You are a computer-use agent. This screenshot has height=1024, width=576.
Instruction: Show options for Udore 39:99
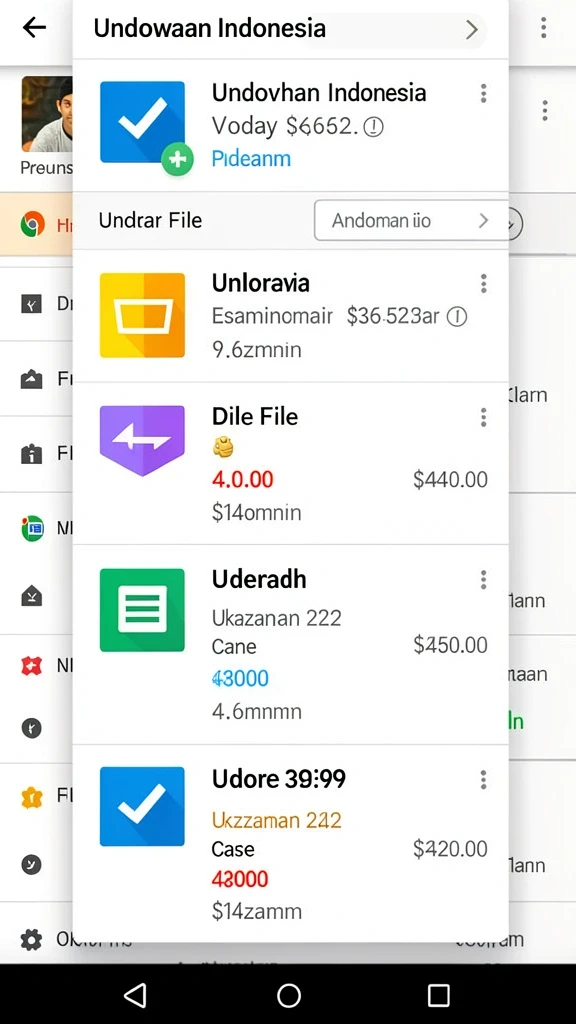[x=483, y=779]
